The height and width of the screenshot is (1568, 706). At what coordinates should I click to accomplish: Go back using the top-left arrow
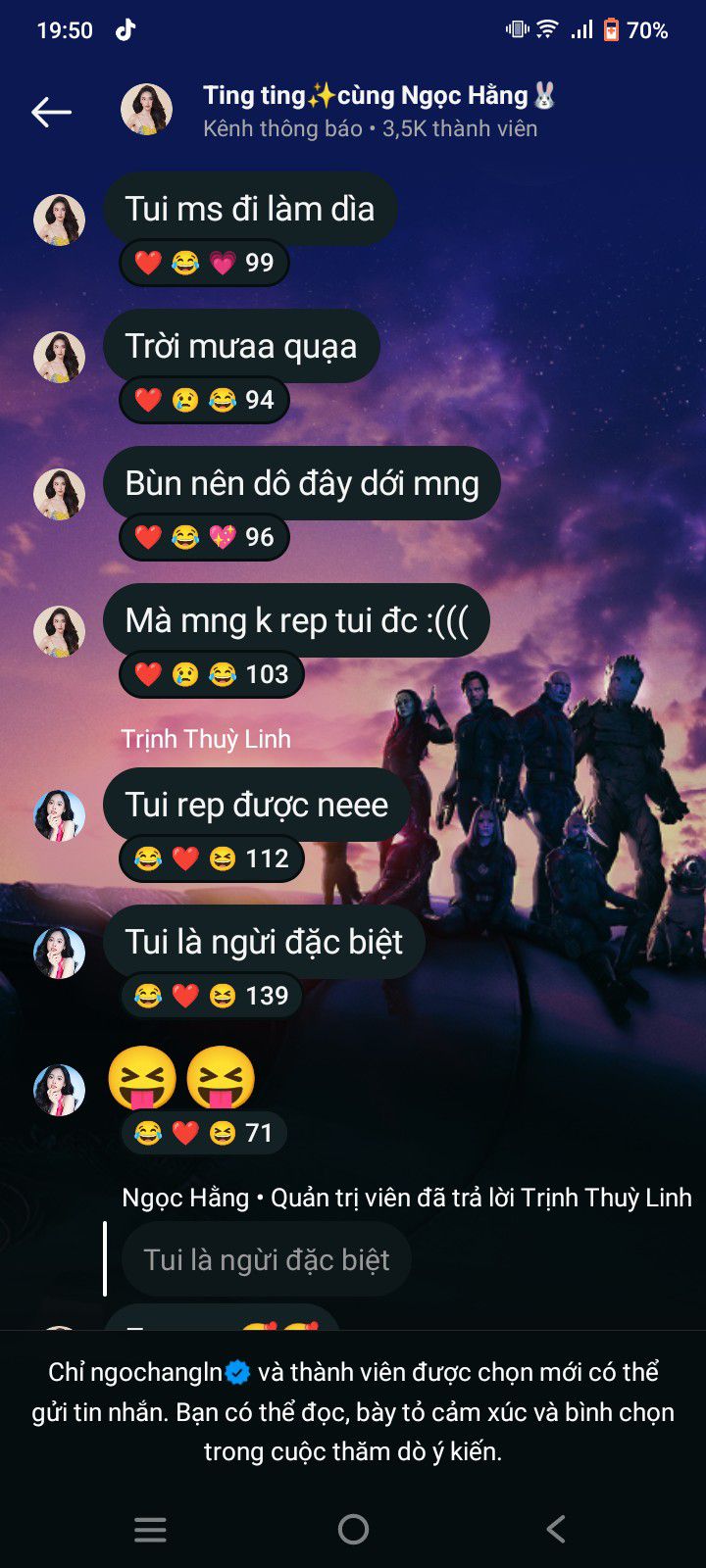point(51,112)
